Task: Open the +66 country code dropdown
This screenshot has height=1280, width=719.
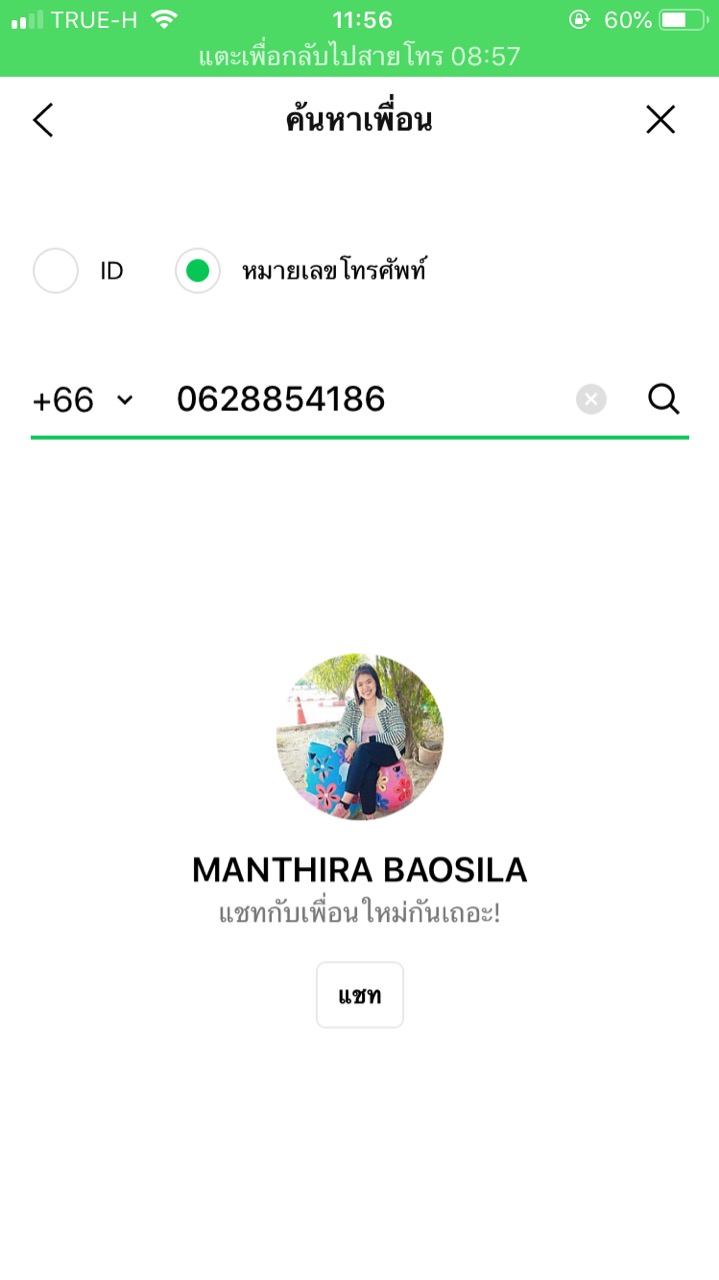Action: (82, 400)
